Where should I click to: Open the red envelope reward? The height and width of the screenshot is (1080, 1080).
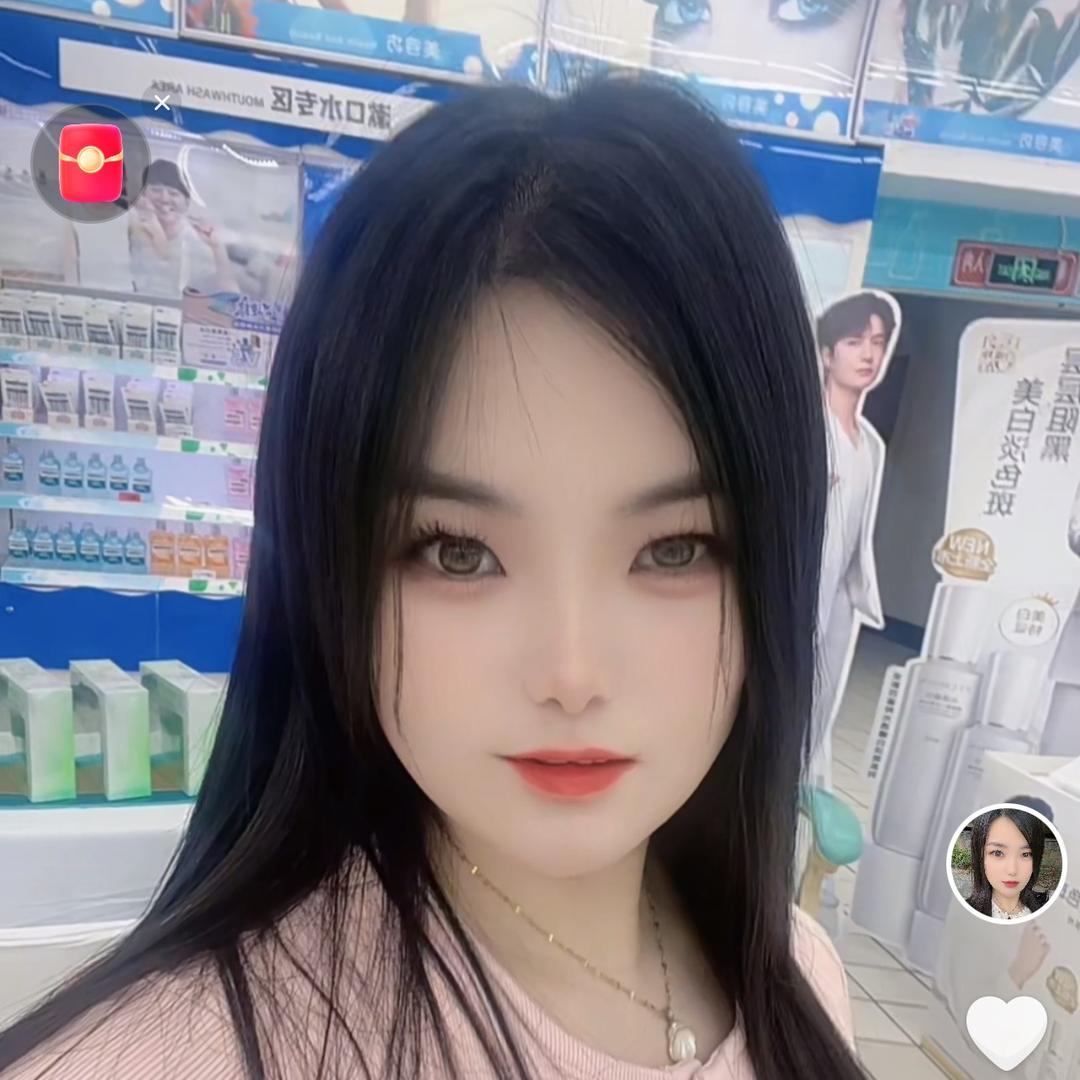pyautogui.click(x=91, y=163)
